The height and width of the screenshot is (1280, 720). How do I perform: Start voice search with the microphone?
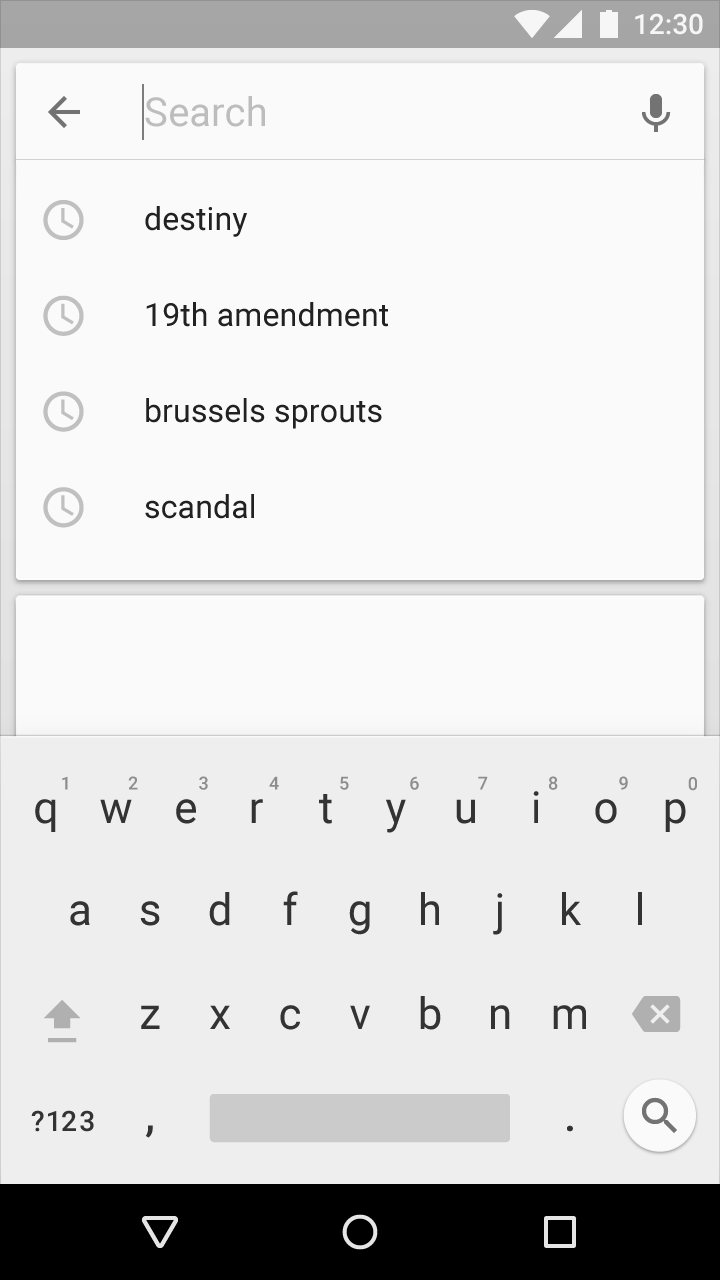pos(656,112)
